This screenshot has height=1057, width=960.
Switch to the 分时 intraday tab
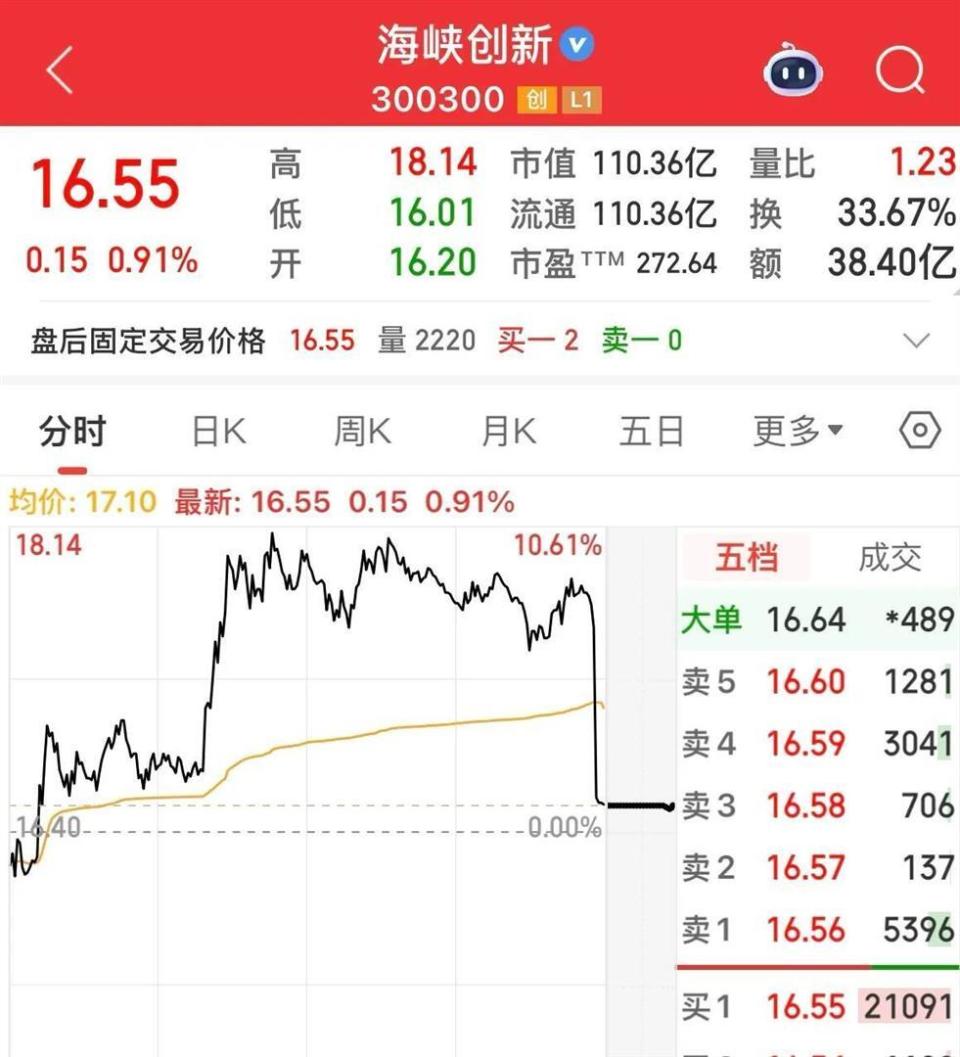(70, 430)
